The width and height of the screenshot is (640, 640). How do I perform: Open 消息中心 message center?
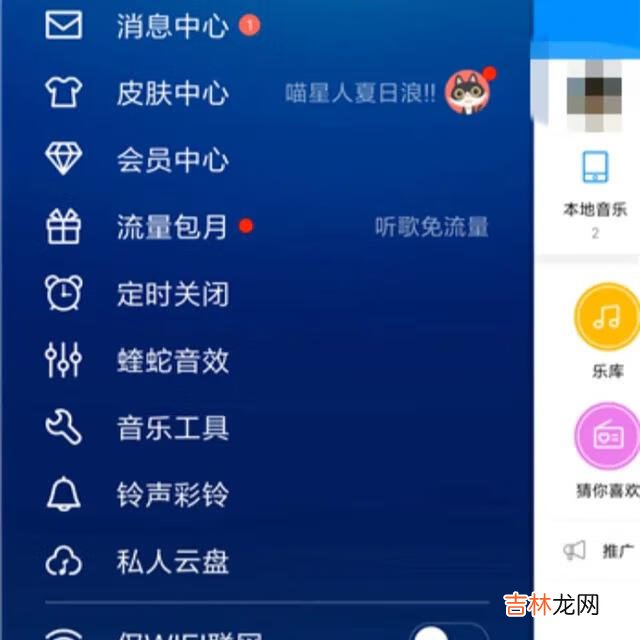172,26
